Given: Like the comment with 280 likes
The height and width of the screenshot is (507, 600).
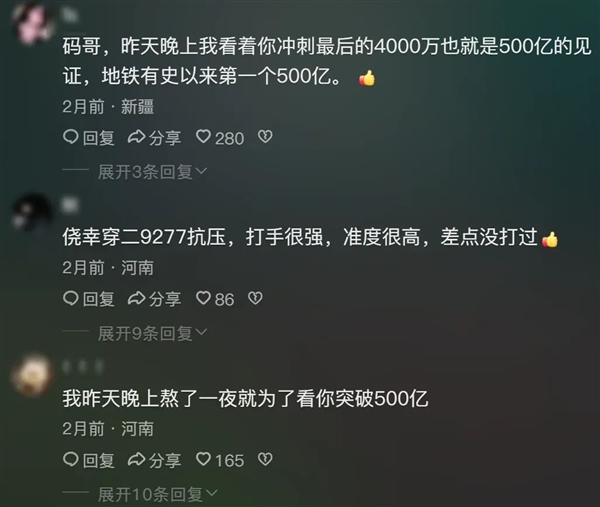Looking at the screenshot, I should [220, 137].
